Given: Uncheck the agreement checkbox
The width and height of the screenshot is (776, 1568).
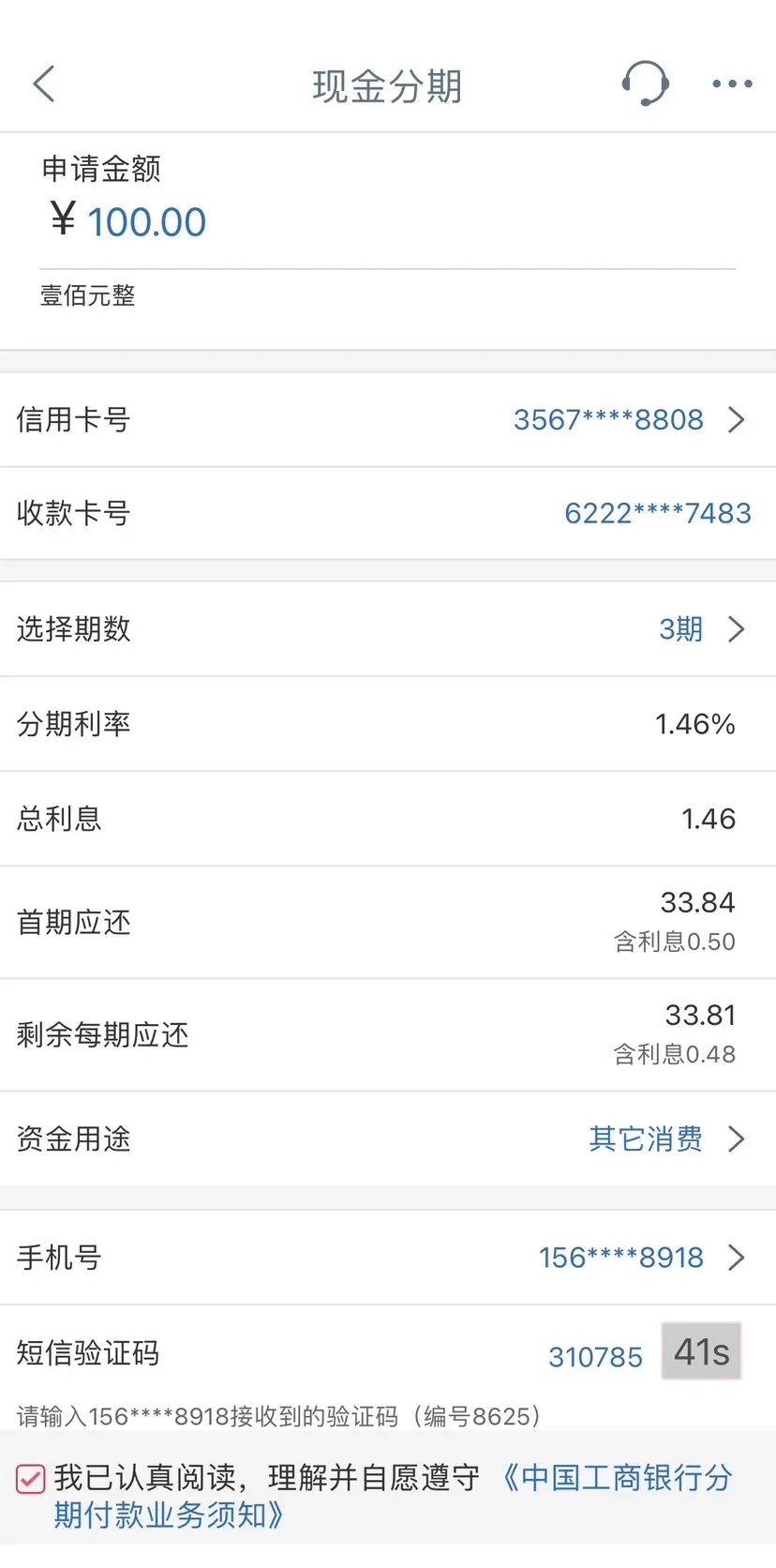Looking at the screenshot, I should (30, 1479).
